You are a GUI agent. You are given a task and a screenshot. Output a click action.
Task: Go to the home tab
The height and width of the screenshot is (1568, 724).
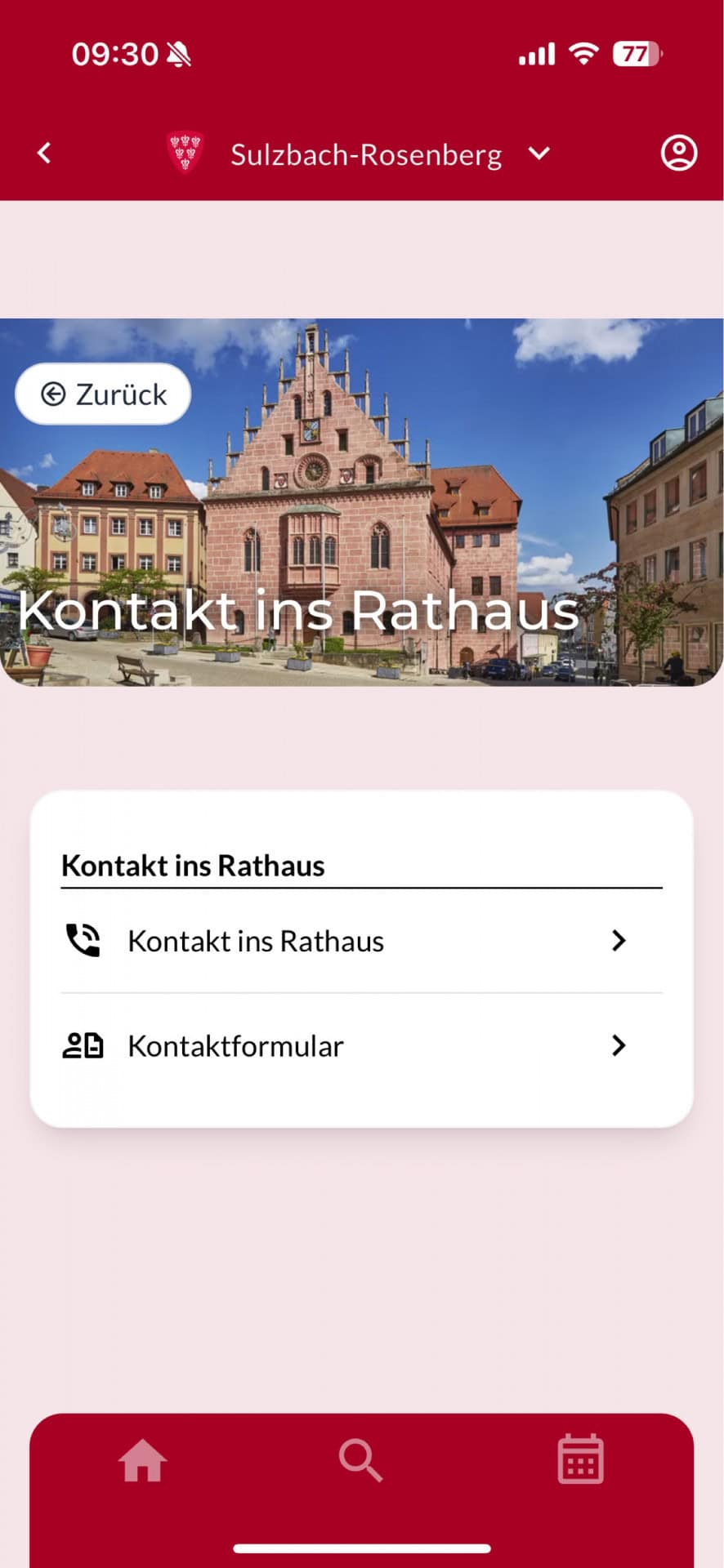(142, 1459)
